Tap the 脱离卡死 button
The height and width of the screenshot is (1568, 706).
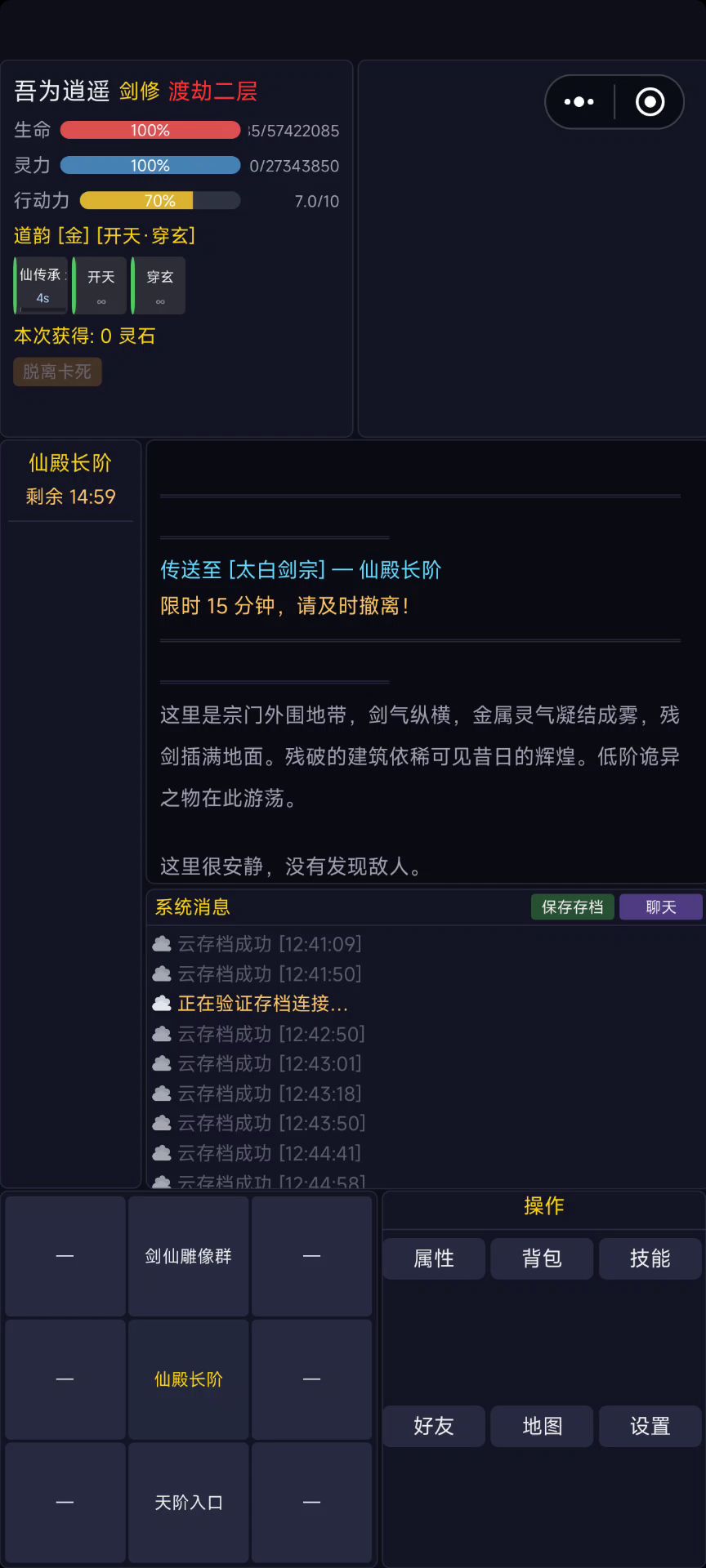57,372
